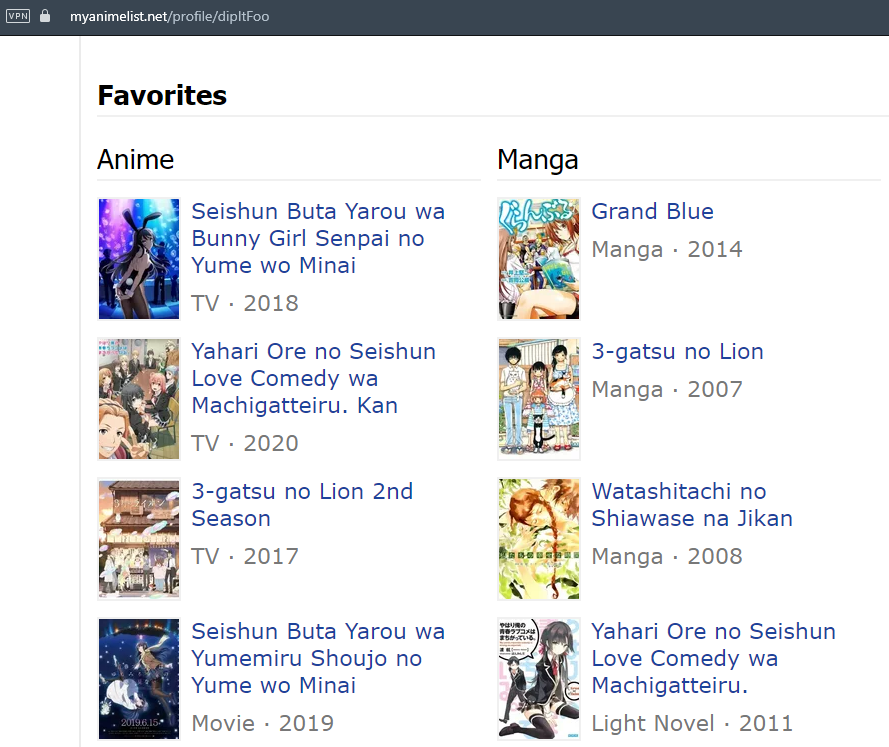Open the Yahari Ore no Seishun light novel link
The image size is (889, 747).
tap(713, 659)
